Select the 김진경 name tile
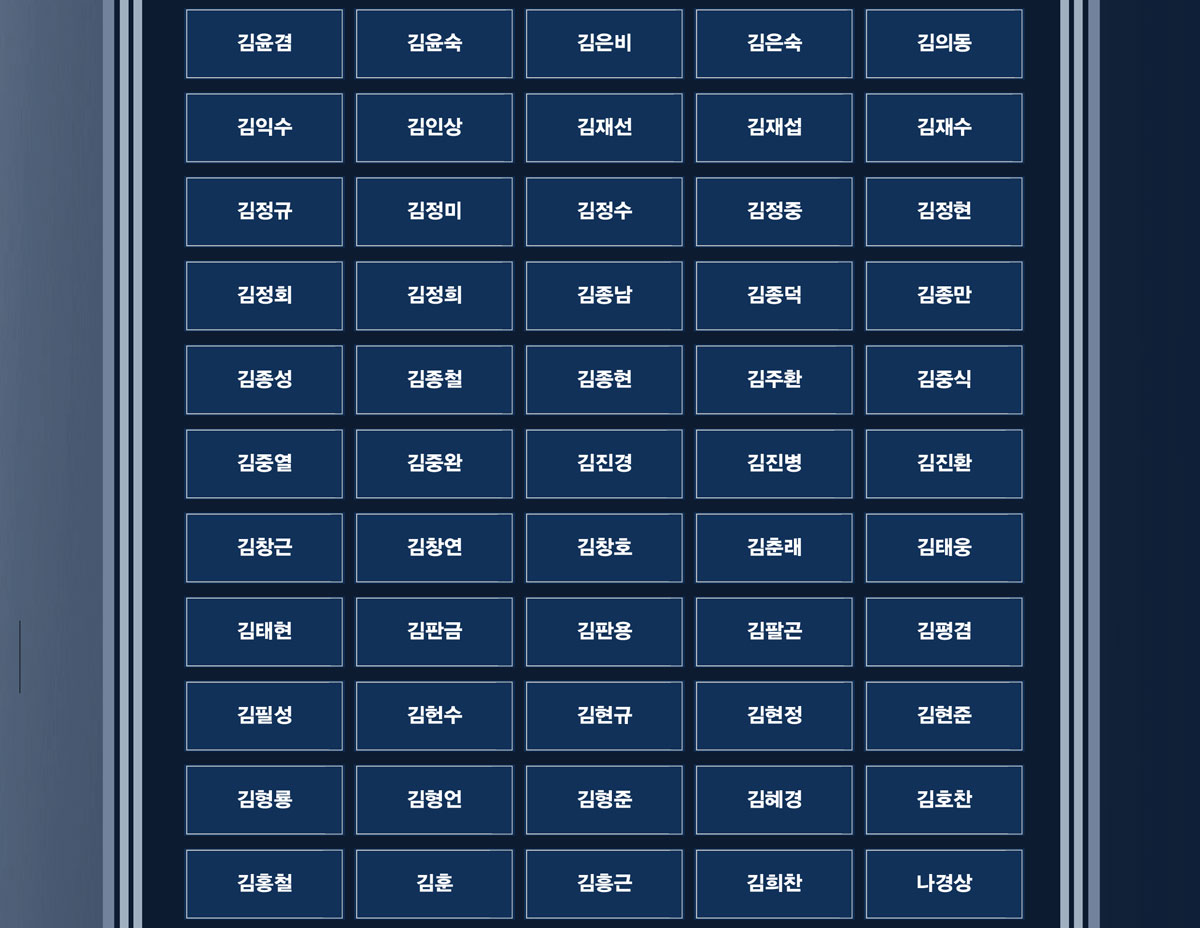 coord(604,464)
